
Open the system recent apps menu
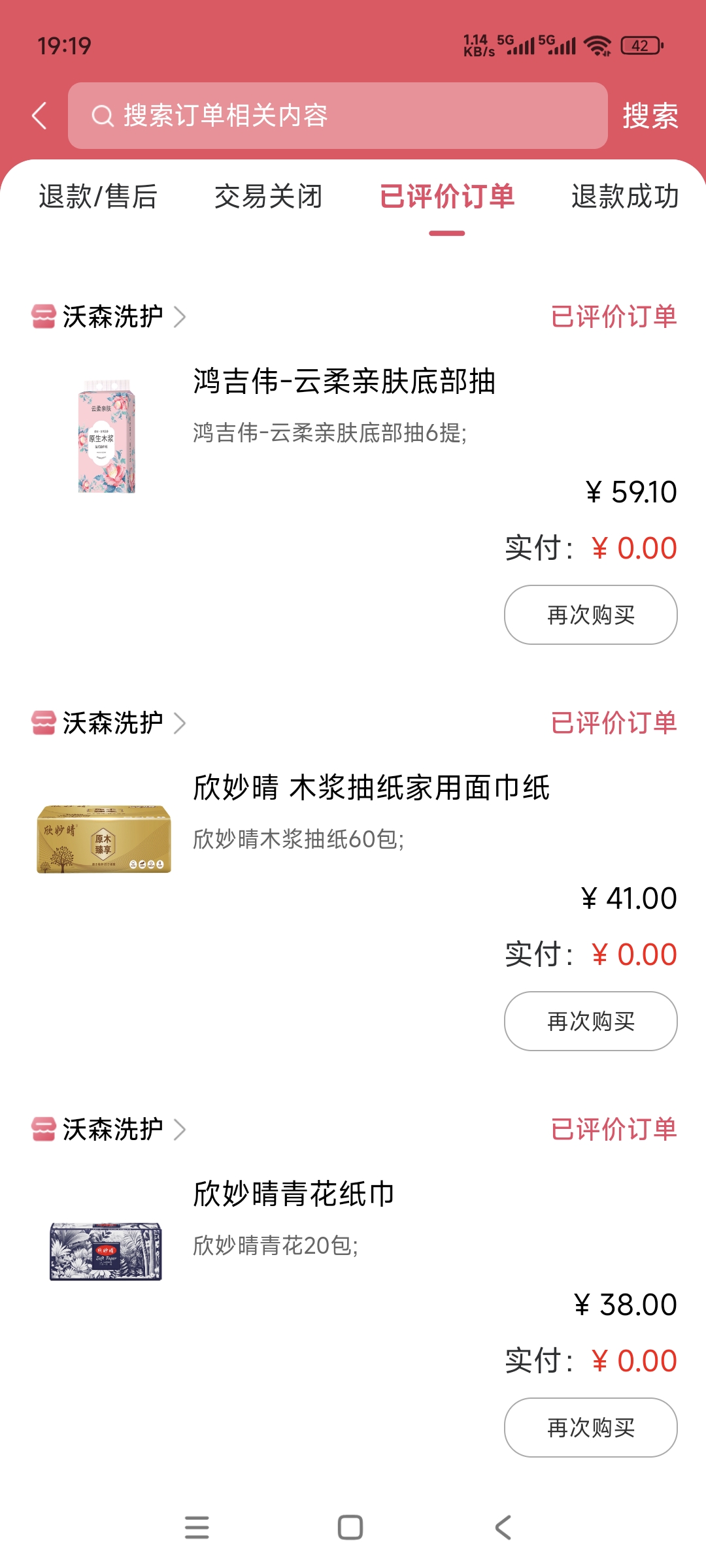pyautogui.click(x=197, y=1527)
